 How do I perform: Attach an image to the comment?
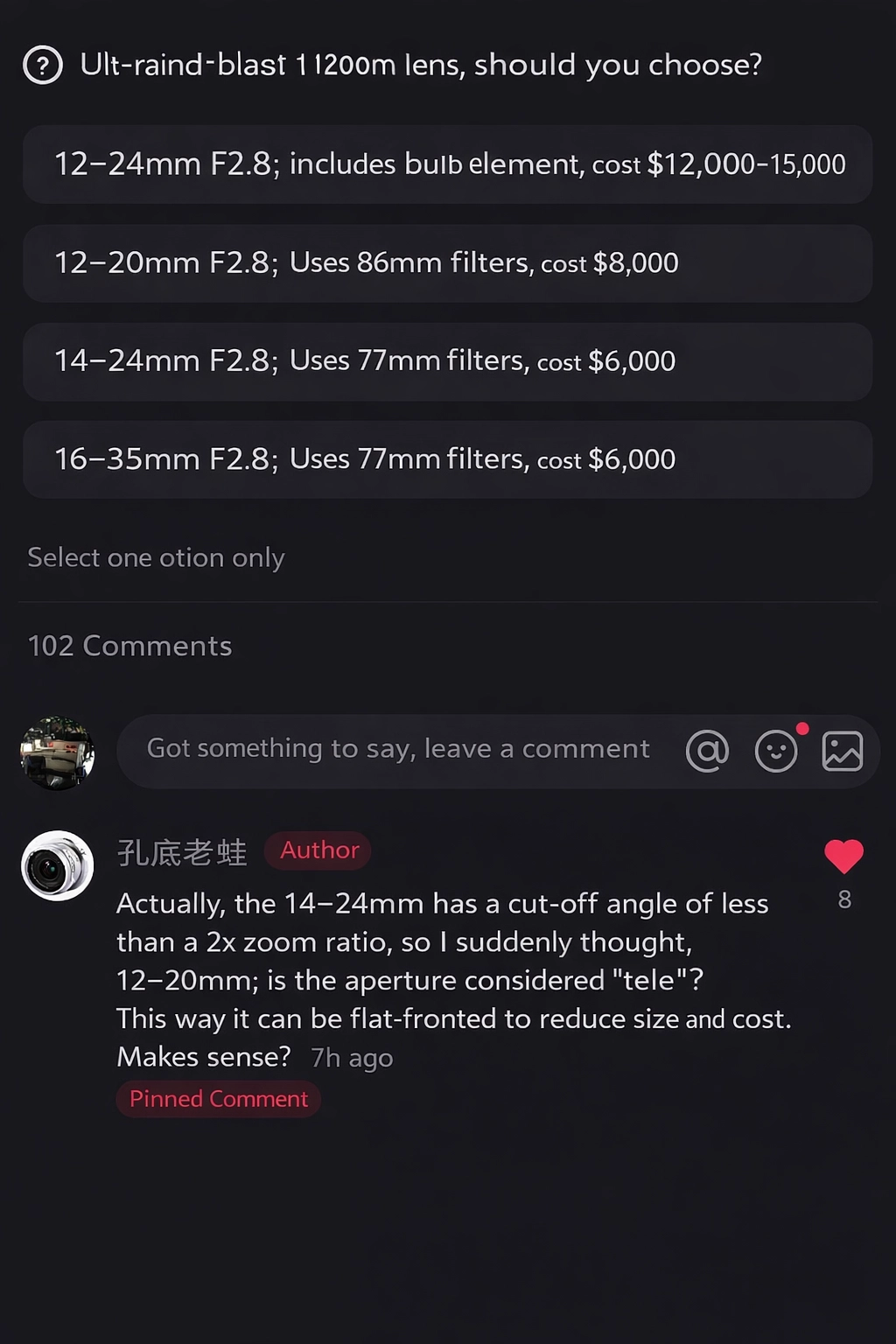coord(843,751)
